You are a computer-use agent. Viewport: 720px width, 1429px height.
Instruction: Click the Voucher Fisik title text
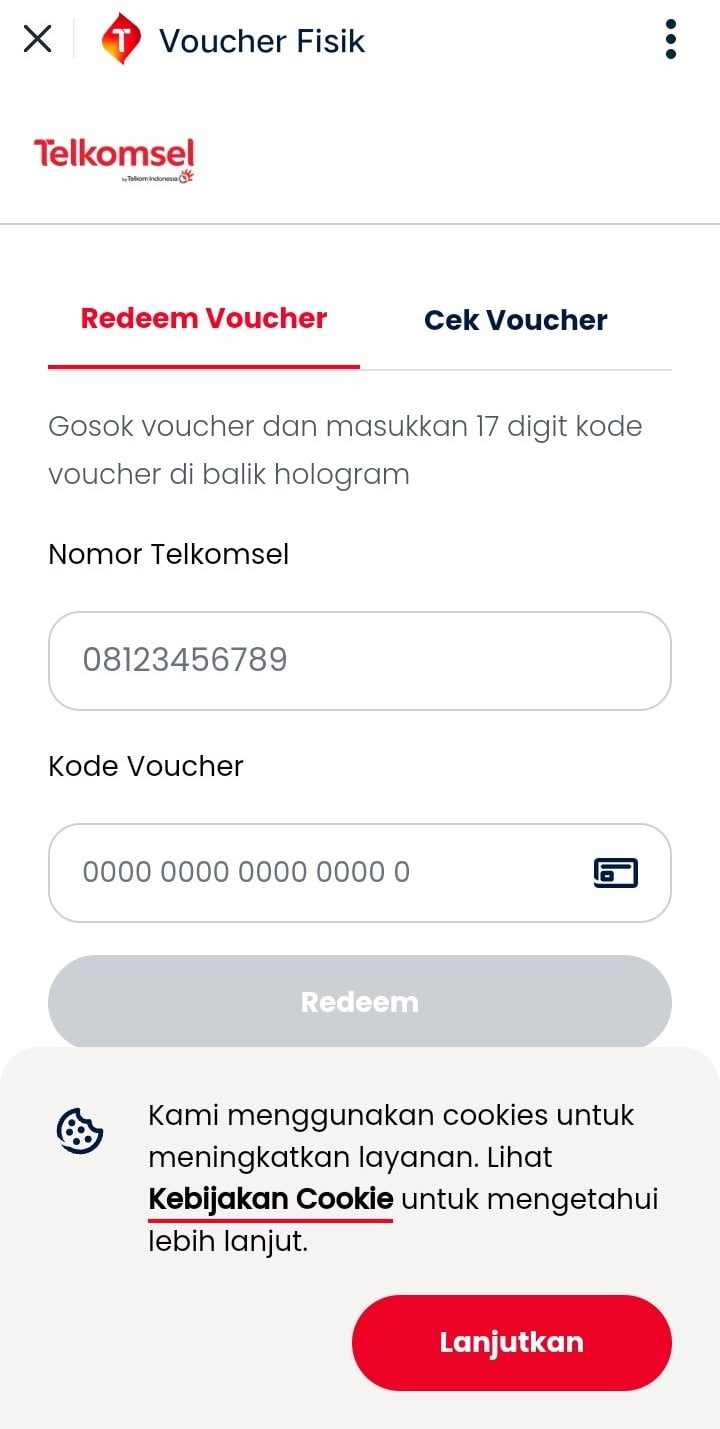(x=260, y=41)
